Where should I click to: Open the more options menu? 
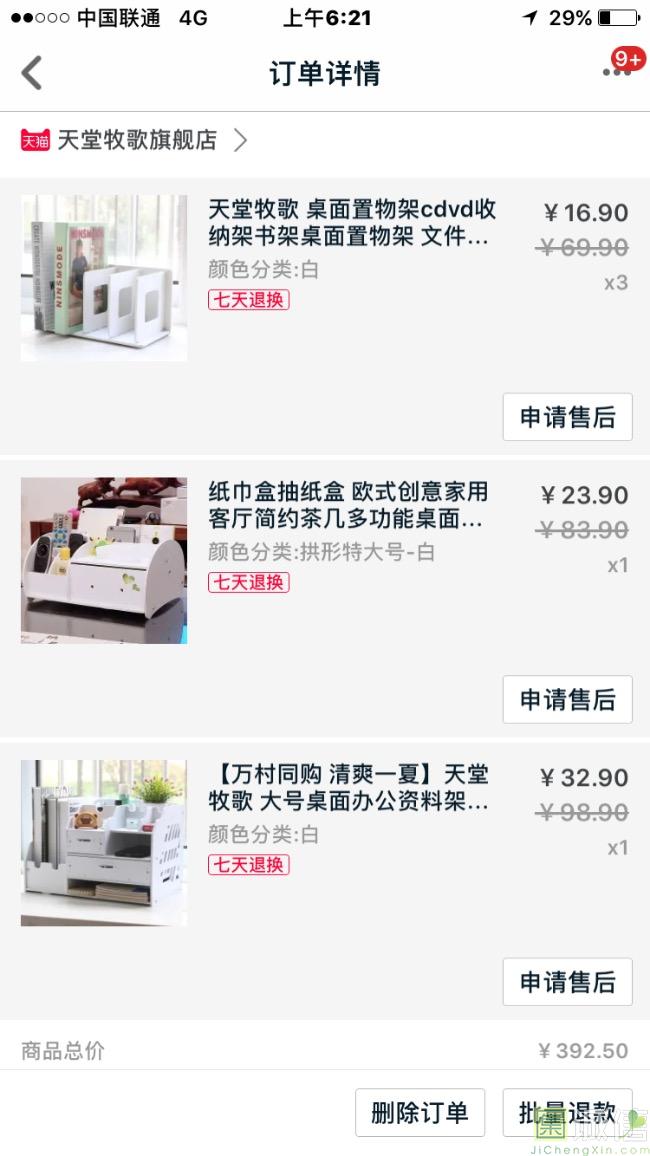pos(615,72)
